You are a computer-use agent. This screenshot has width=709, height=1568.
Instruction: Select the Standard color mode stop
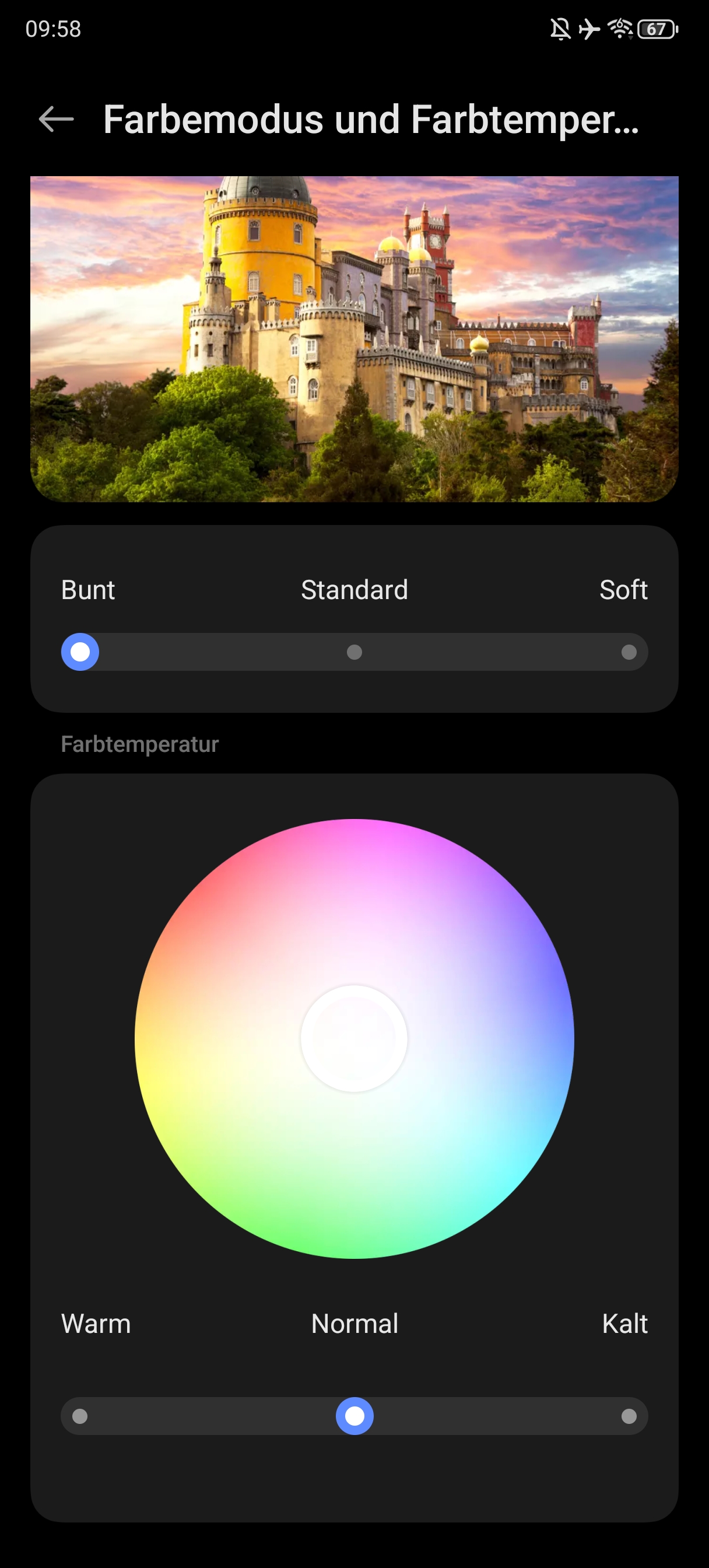point(354,652)
